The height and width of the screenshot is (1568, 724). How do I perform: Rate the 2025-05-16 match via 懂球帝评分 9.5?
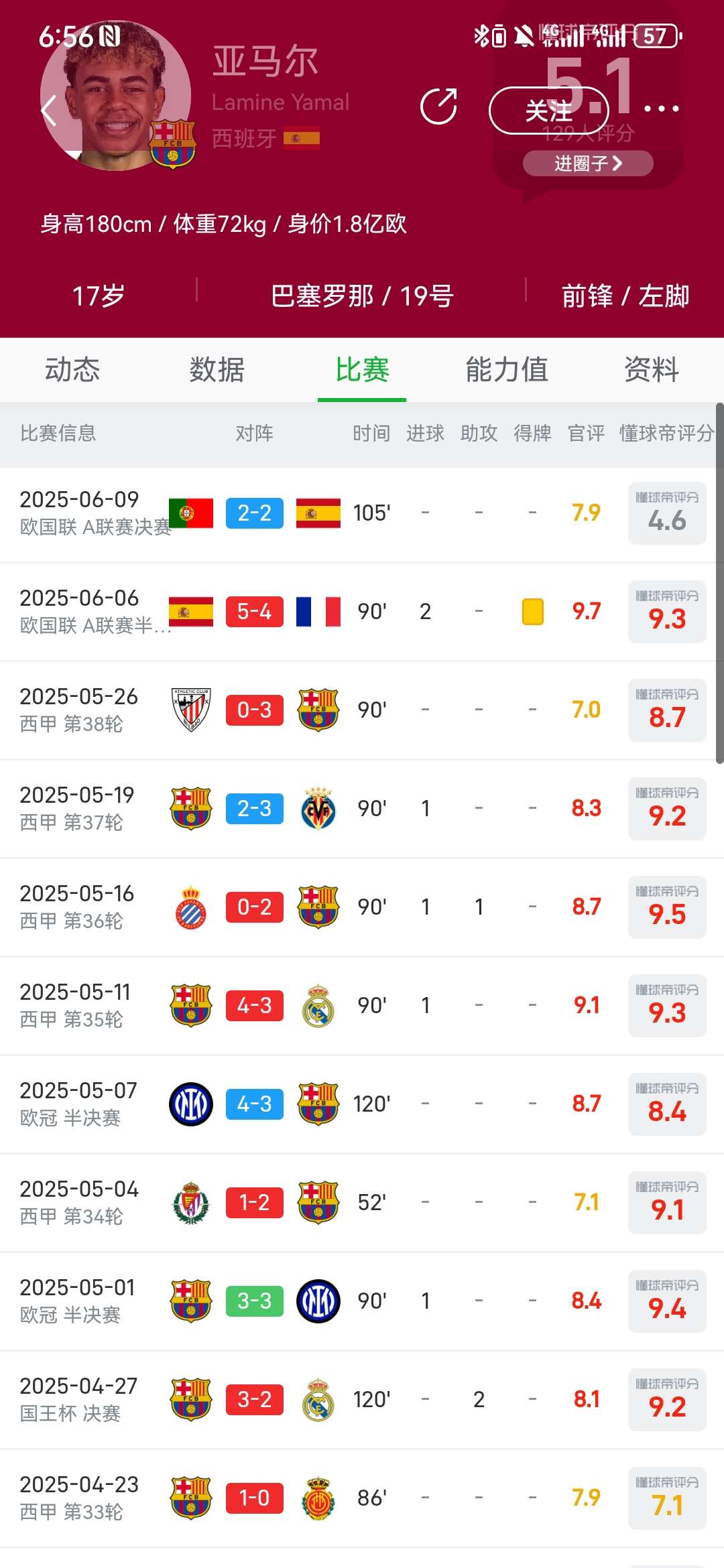coord(667,907)
